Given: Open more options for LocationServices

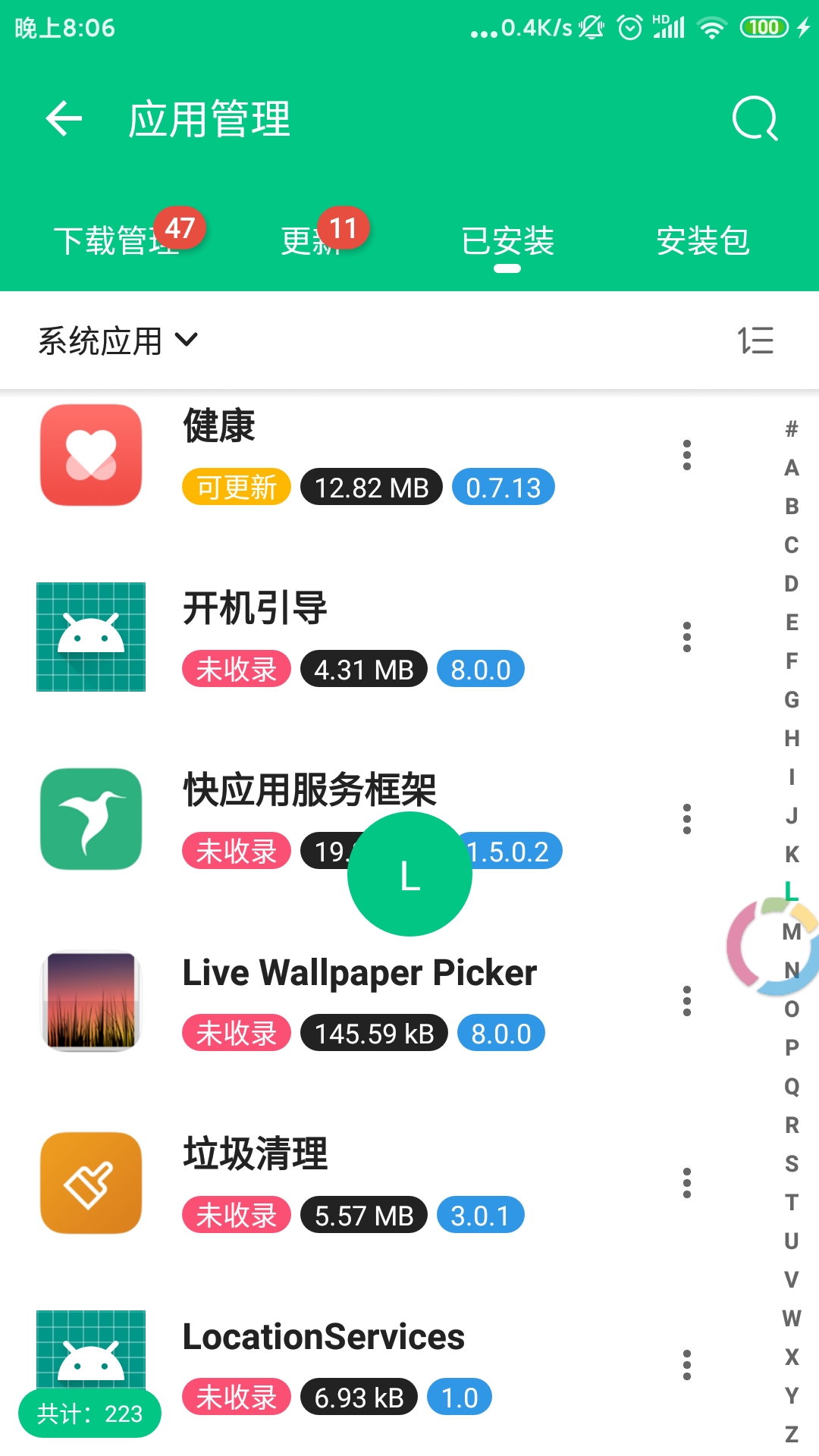Looking at the screenshot, I should (x=687, y=1365).
